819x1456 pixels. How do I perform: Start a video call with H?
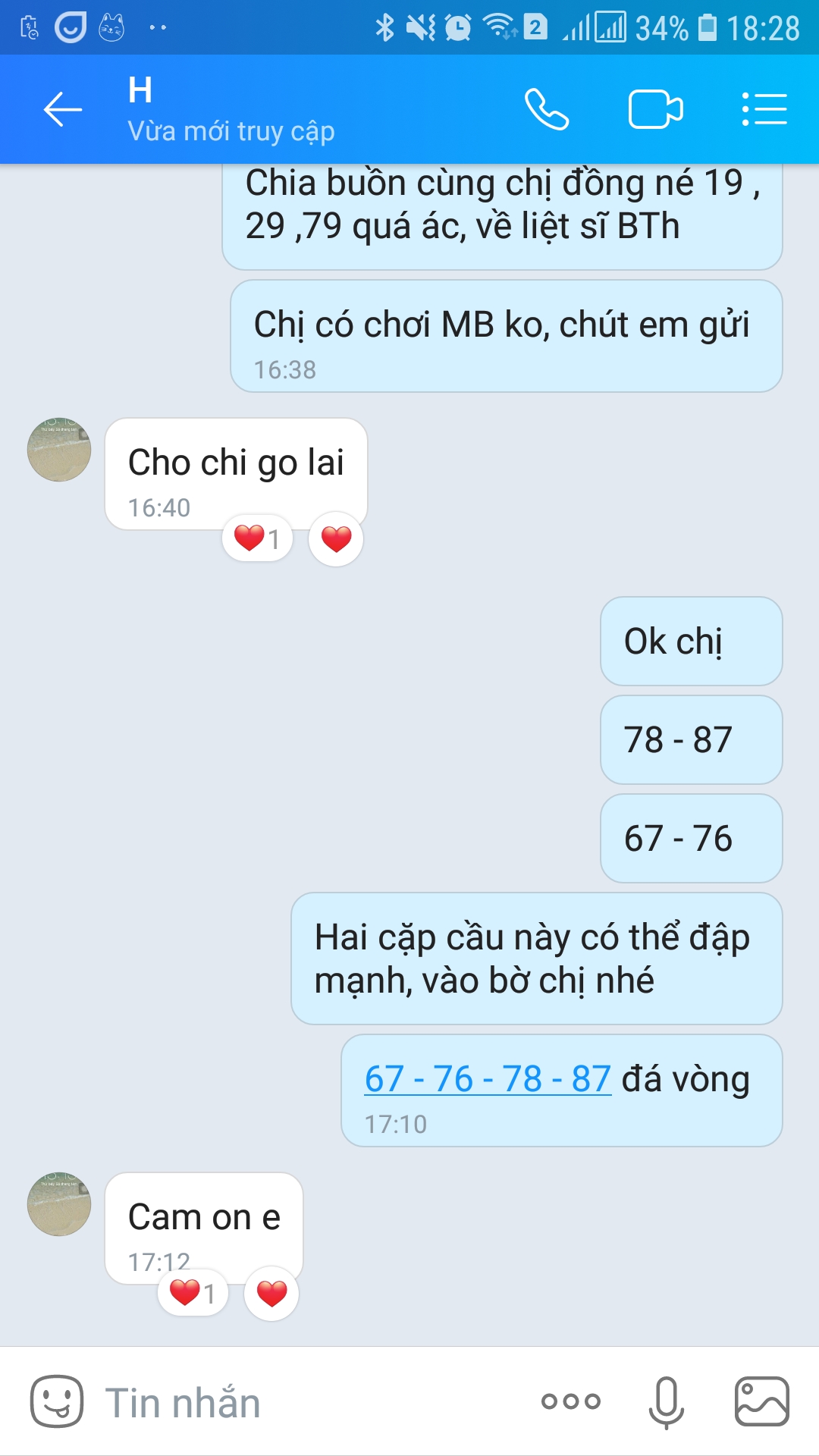tap(655, 110)
